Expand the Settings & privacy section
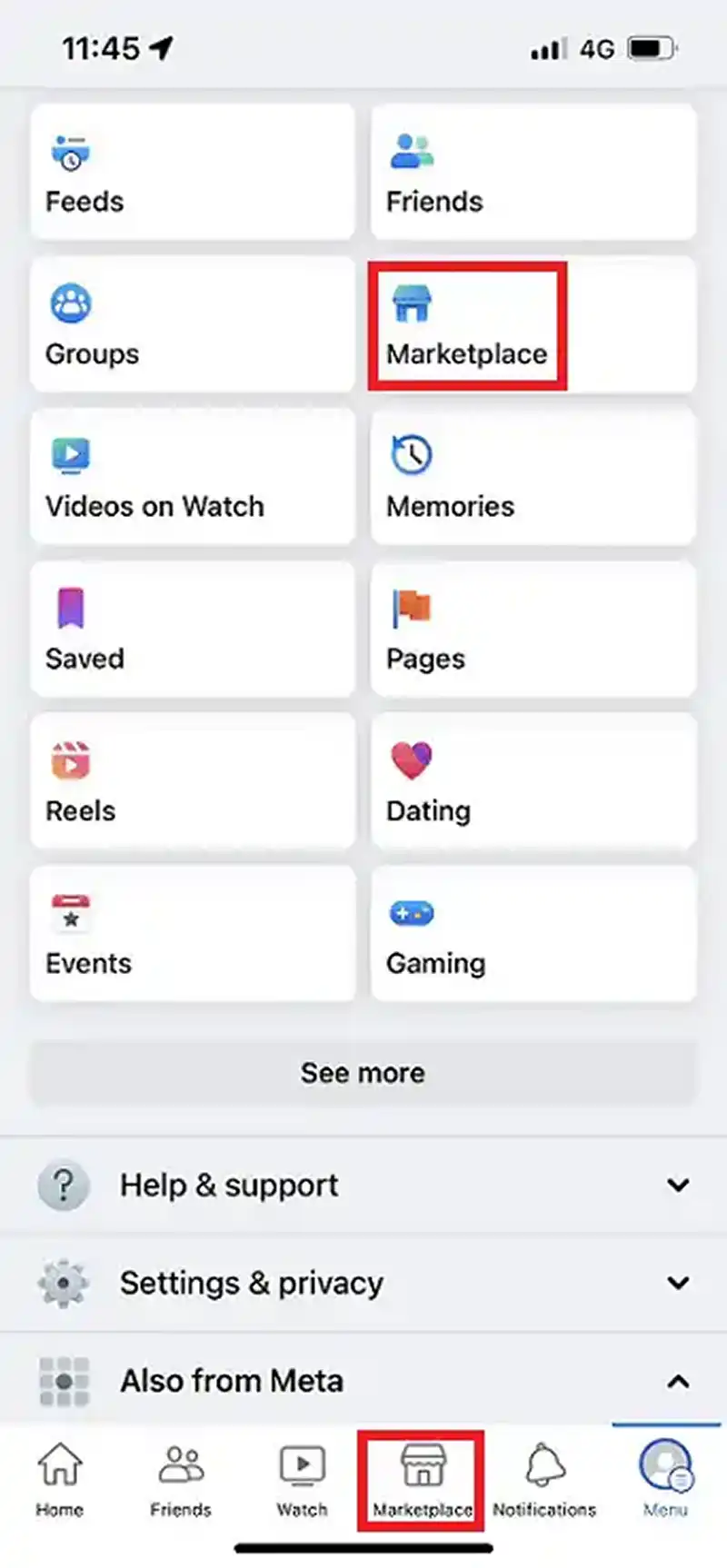The width and height of the screenshot is (727, 1568). (363, 1283)
